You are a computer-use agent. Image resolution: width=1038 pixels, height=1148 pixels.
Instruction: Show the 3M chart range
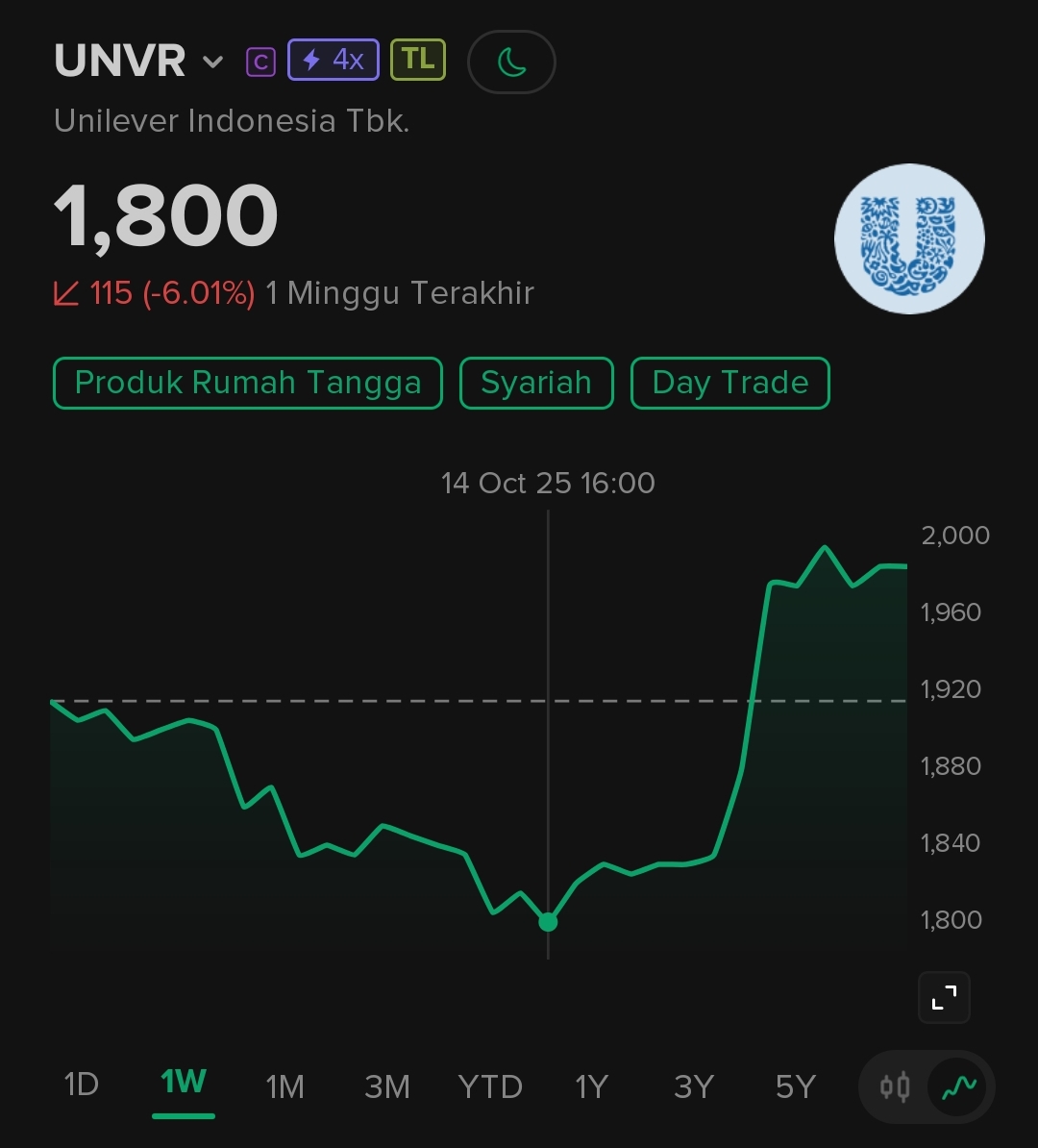[387, 1086]
